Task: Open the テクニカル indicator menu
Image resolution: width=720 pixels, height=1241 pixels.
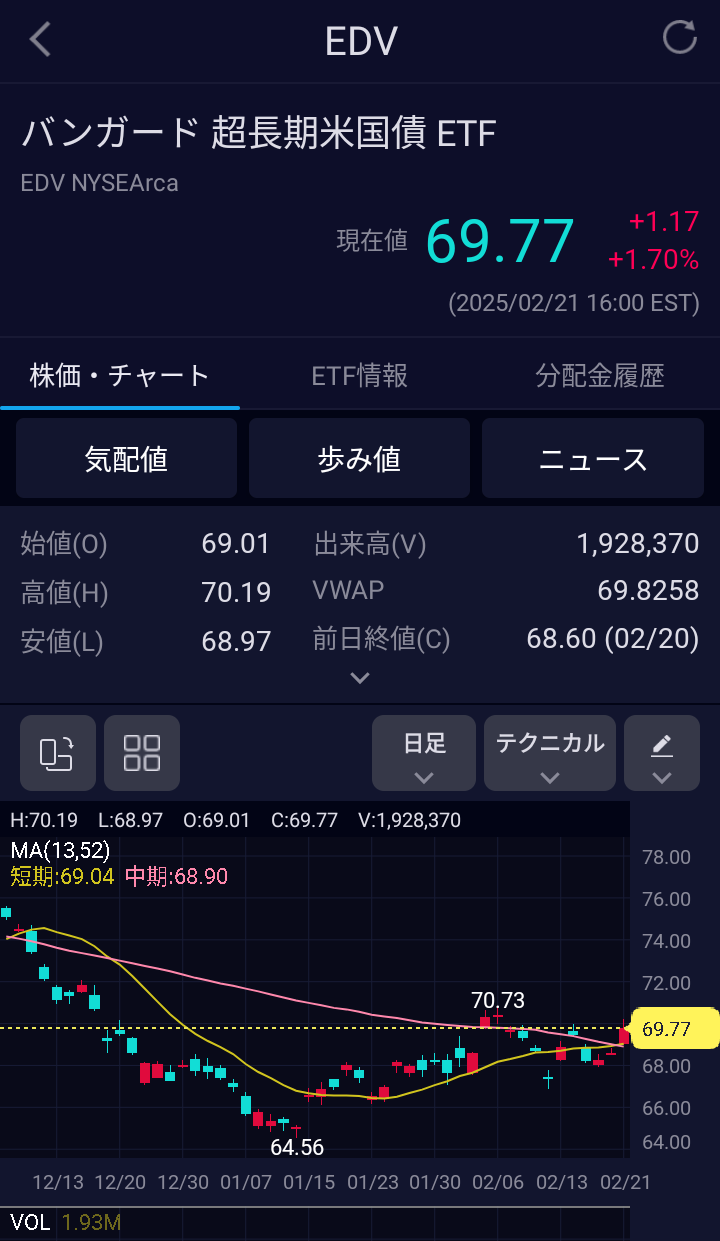Action: (x=550, y=753)
